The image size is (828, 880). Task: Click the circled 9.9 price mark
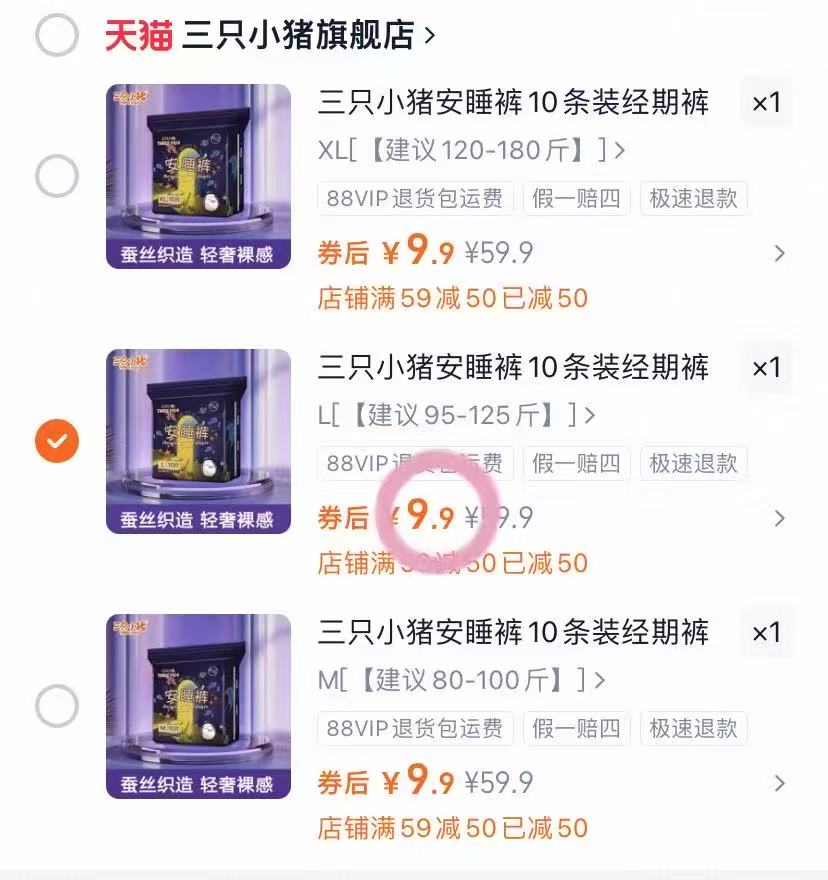coord(436,513)
